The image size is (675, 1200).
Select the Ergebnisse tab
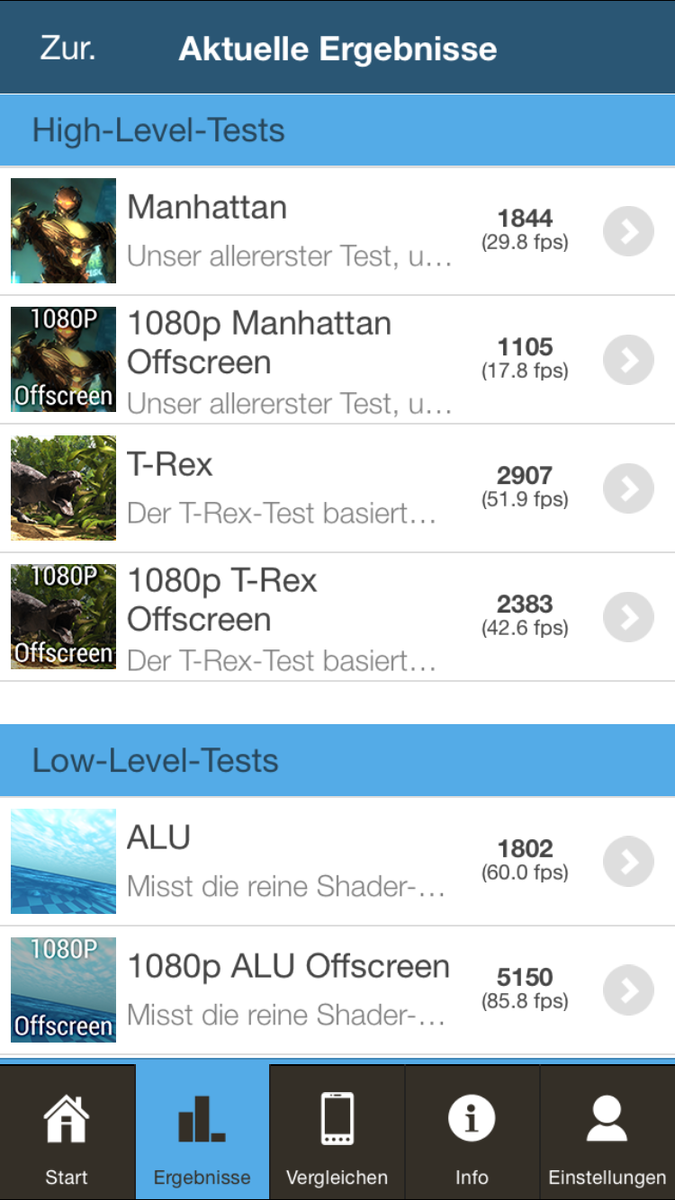pos(202,1133)
